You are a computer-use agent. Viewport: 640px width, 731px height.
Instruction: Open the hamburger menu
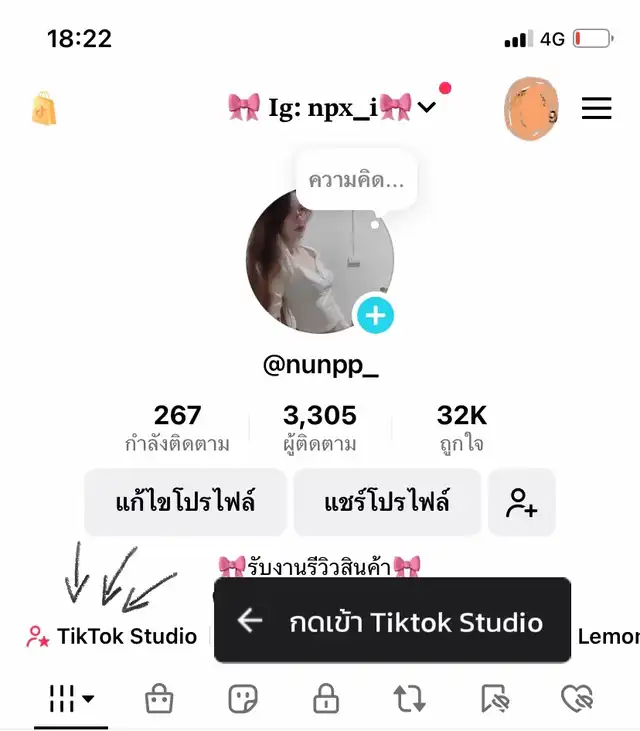(596, 108)
